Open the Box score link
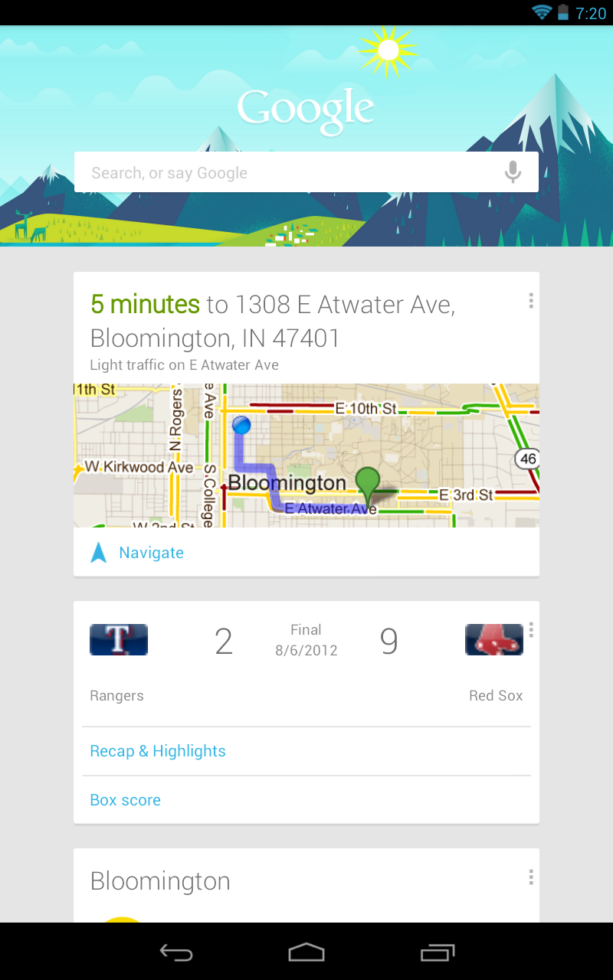This screenshot has height=980, width=613. pyautogui.click(x=125, y=800)
